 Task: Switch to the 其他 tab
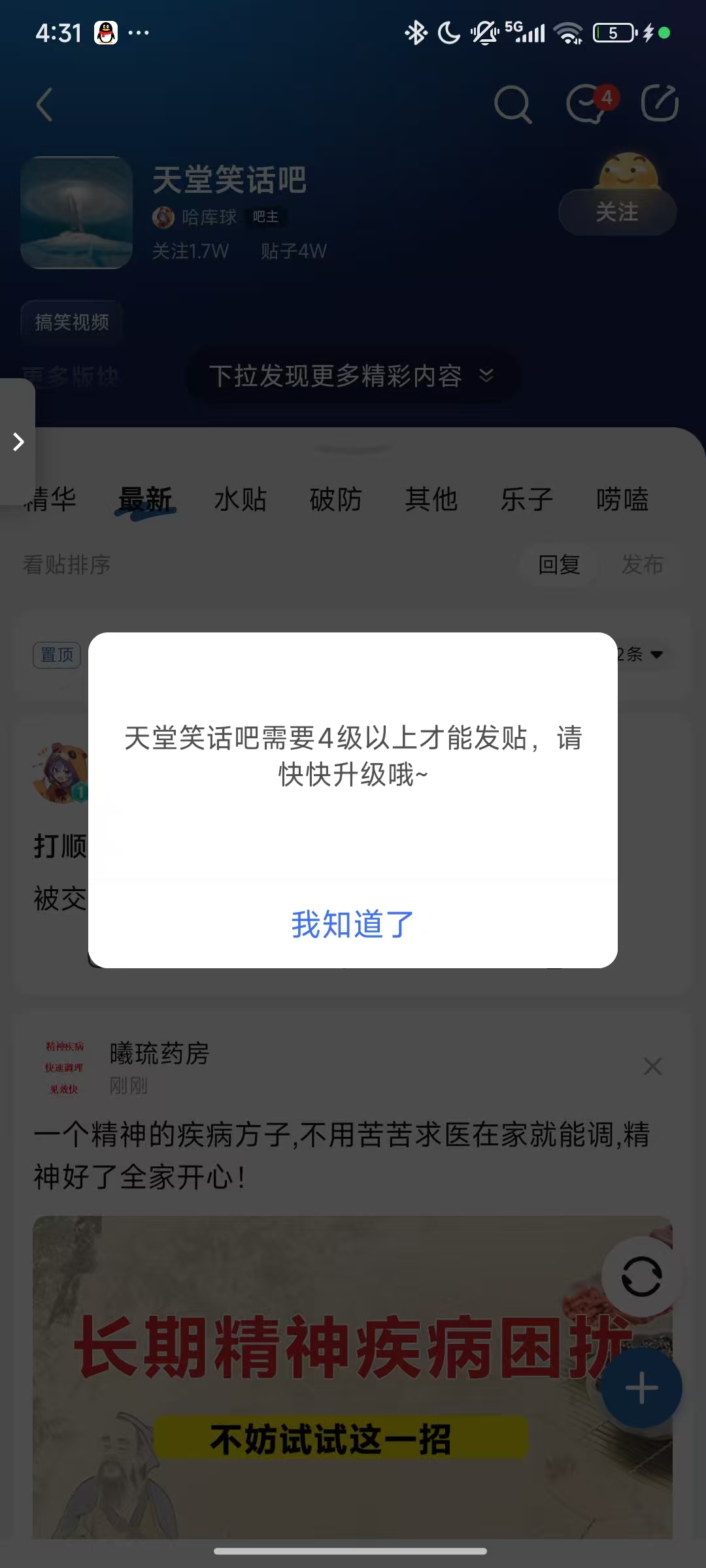[431, 500]
